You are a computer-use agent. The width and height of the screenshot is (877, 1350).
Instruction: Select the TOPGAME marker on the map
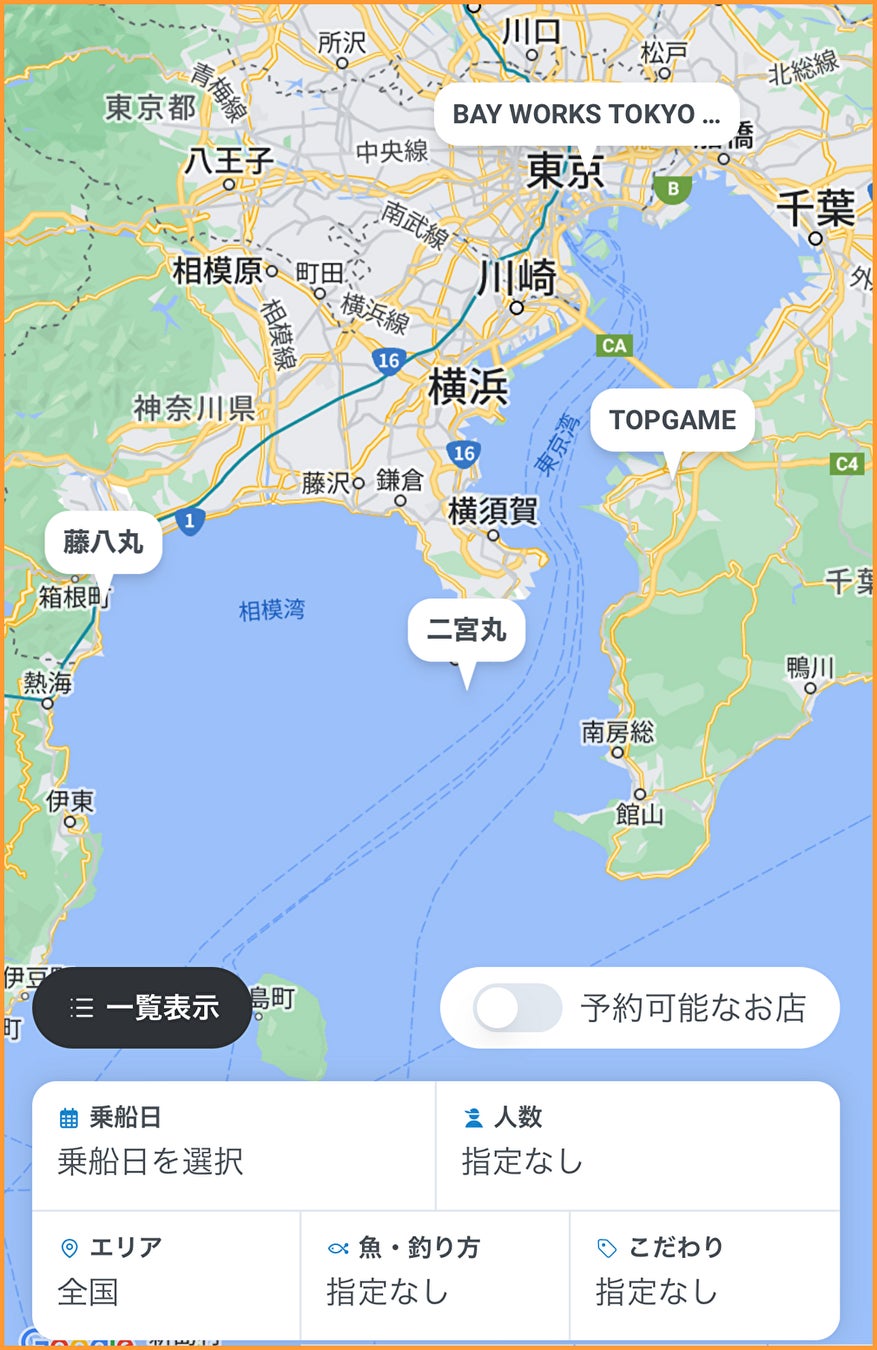(672, 420)
